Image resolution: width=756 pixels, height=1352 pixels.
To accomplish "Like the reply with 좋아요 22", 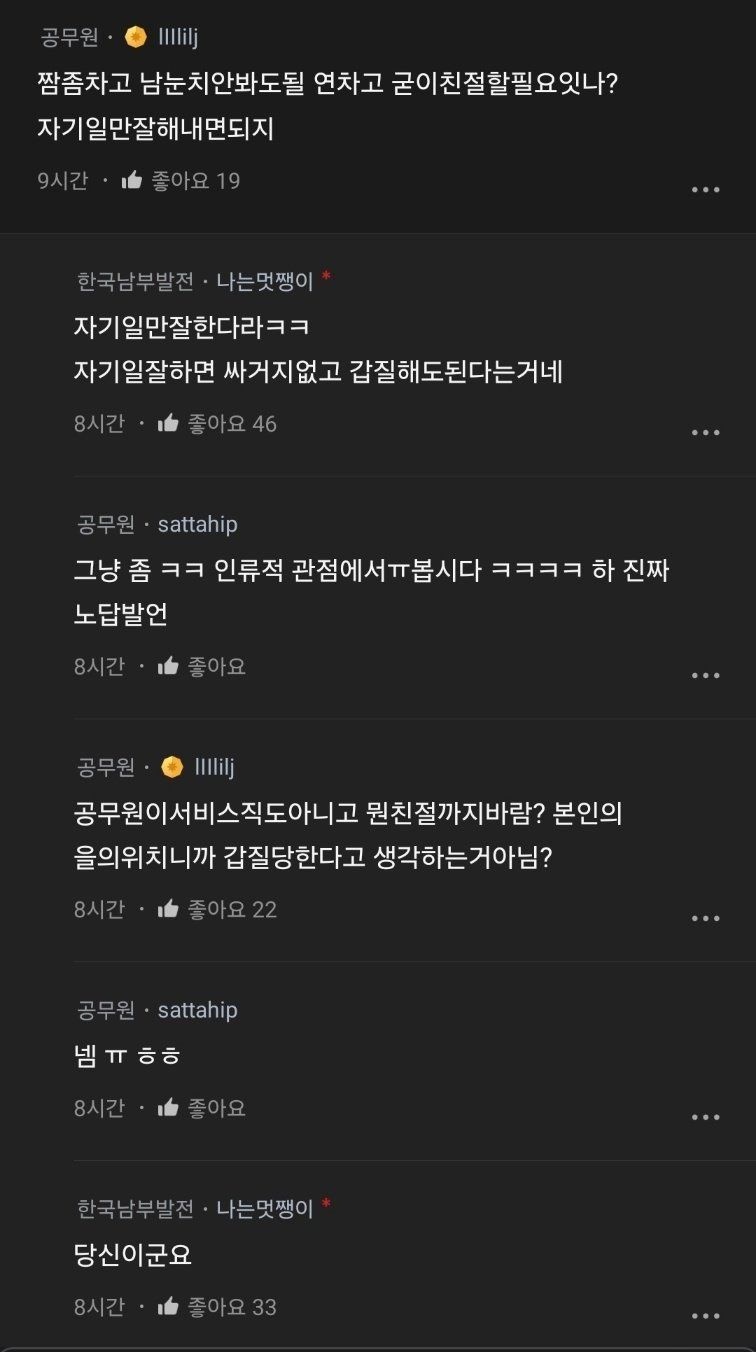I will (169, 909).
